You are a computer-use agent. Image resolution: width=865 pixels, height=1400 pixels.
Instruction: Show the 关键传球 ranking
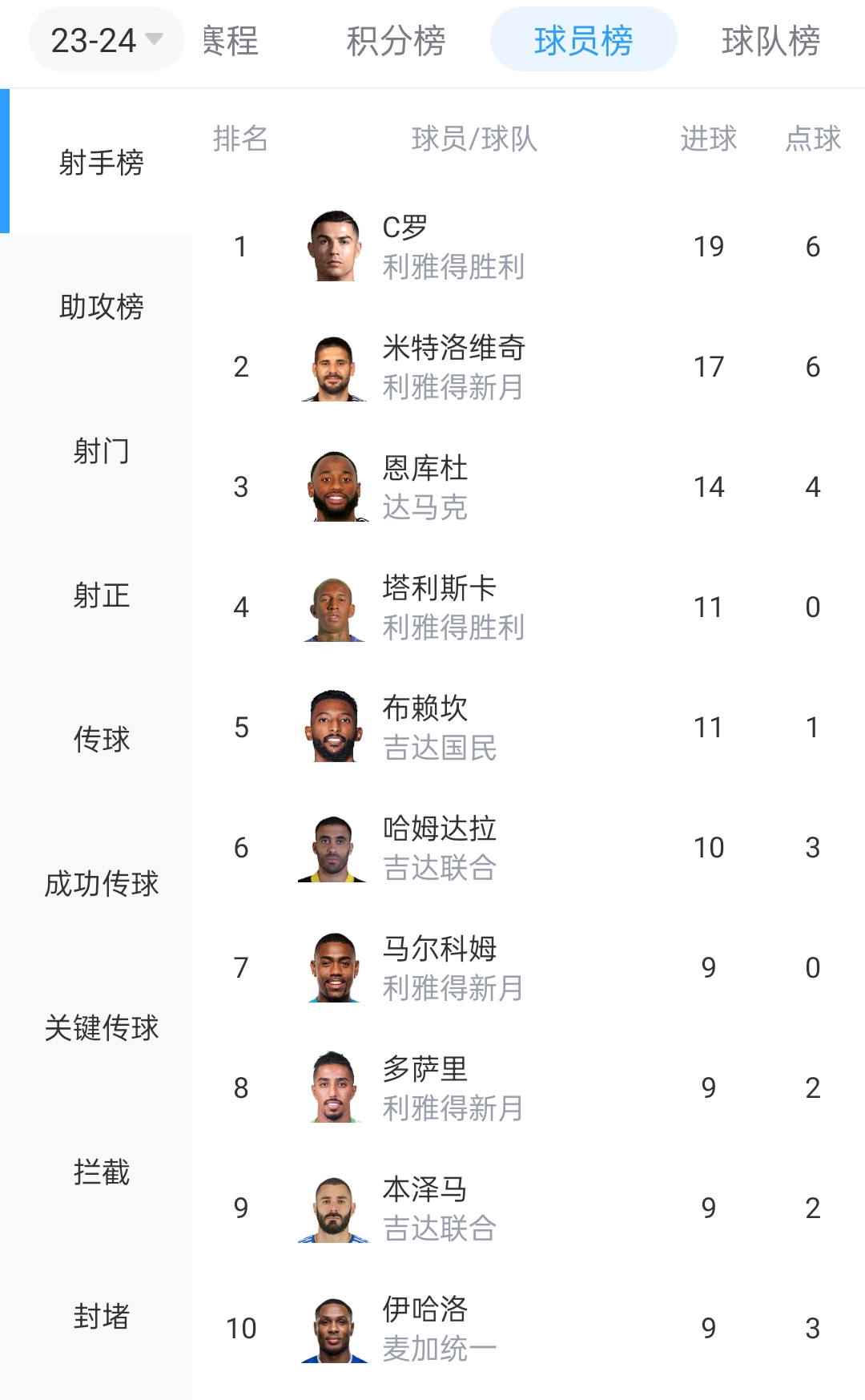pyautogui.click(x=101, y=1028)
